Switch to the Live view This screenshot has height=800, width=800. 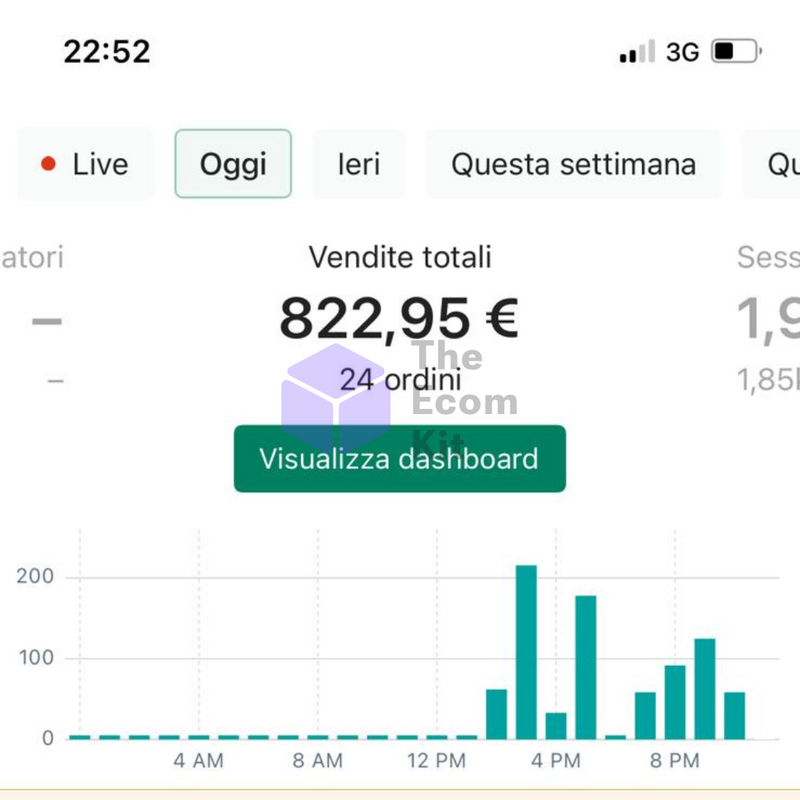click(85, 164)
